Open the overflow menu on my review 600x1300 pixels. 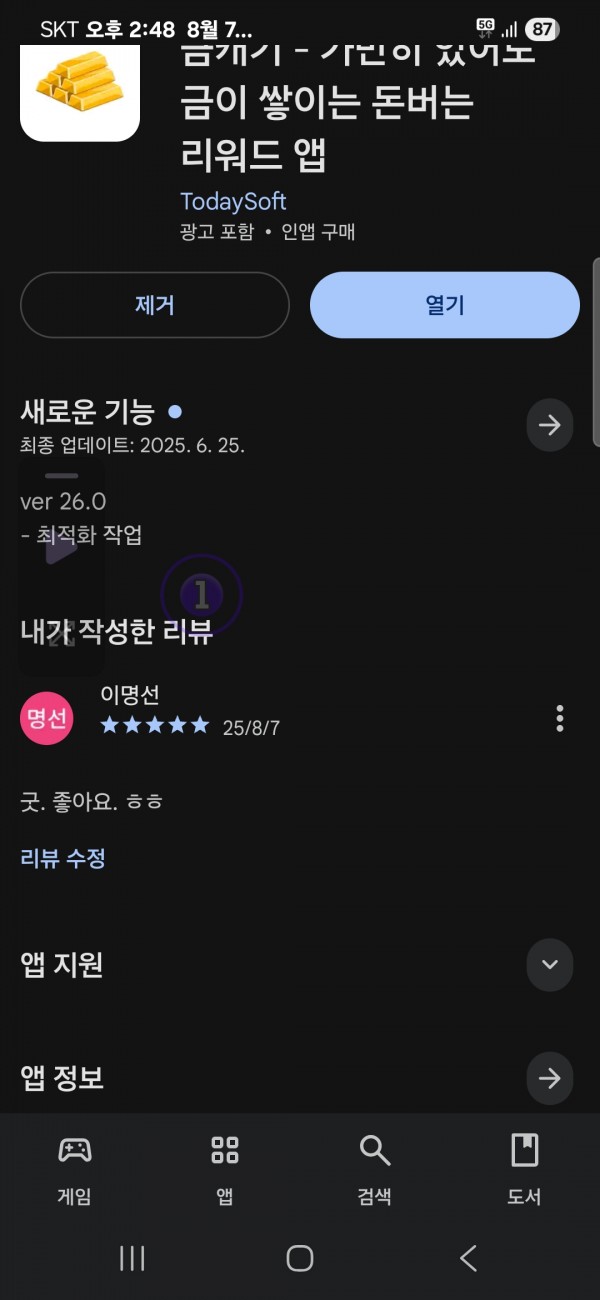[x=560, y=718]
